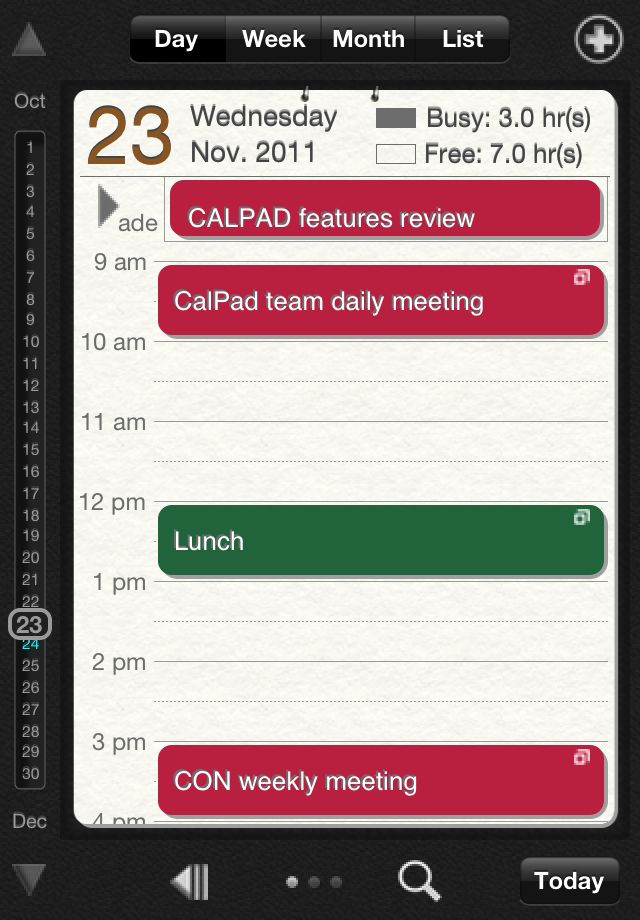
Task: Jump to Oct in the date strip
Action: click(30, 101)
